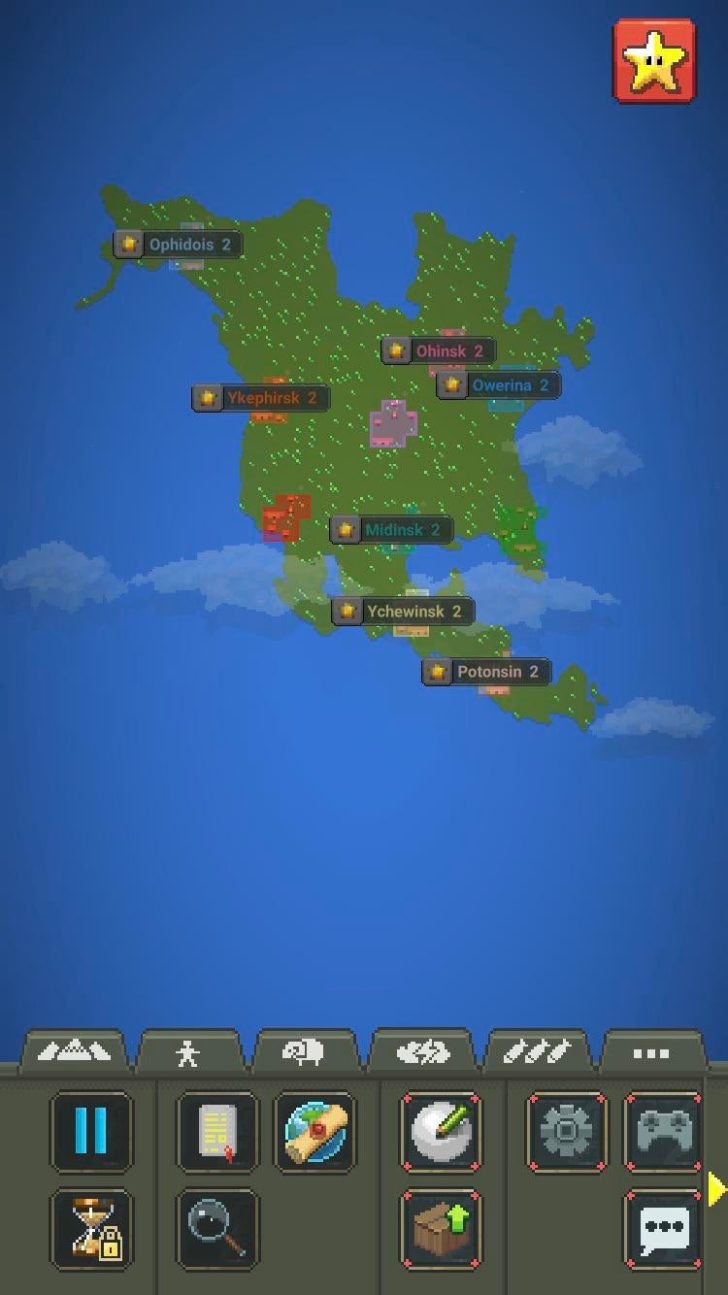728x1295 pixels.
Task: Switch to the destruction bombs tab
Action: [x=538, y=1050]
